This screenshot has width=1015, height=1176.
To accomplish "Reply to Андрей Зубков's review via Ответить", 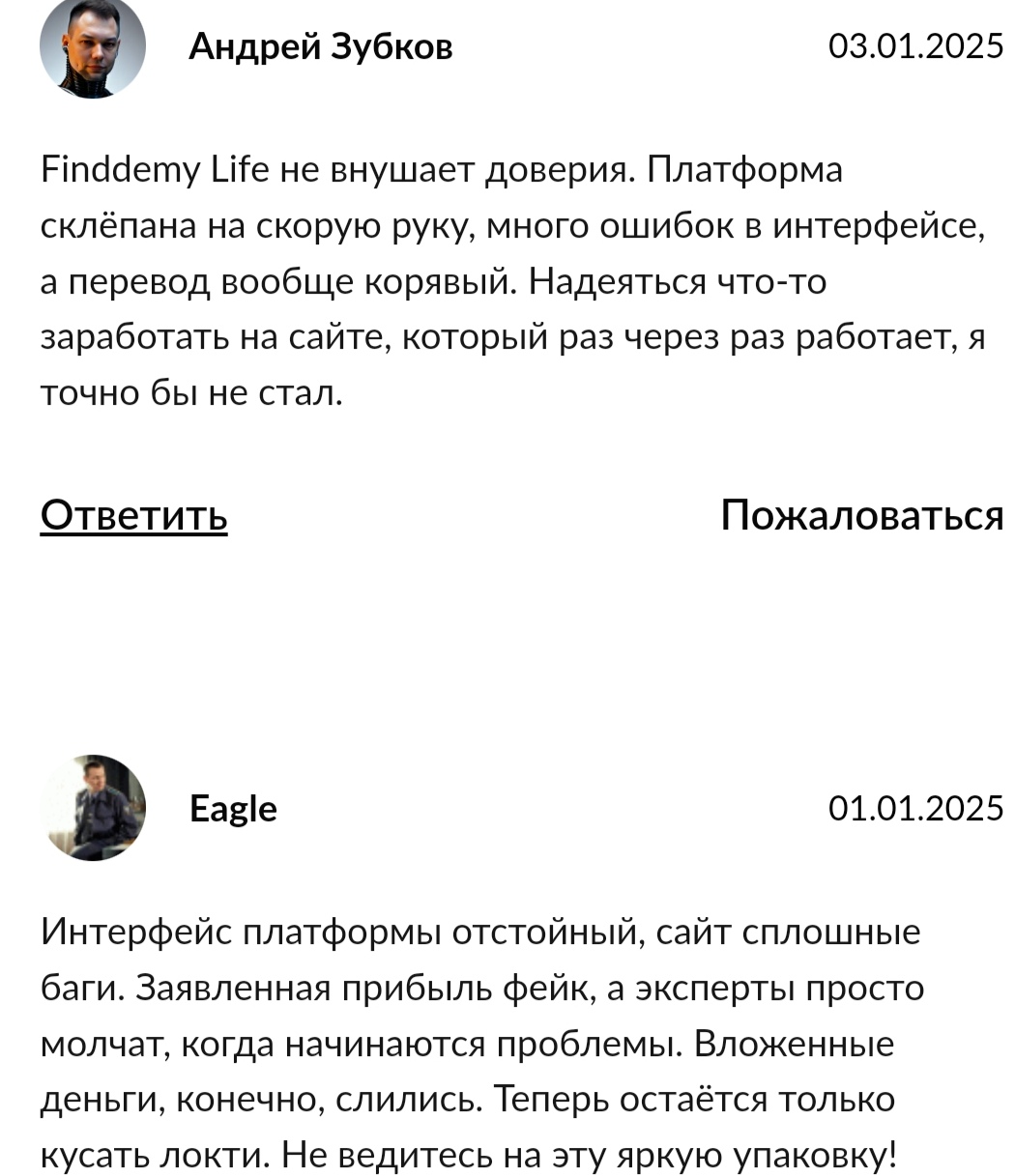I will (133, 515).
